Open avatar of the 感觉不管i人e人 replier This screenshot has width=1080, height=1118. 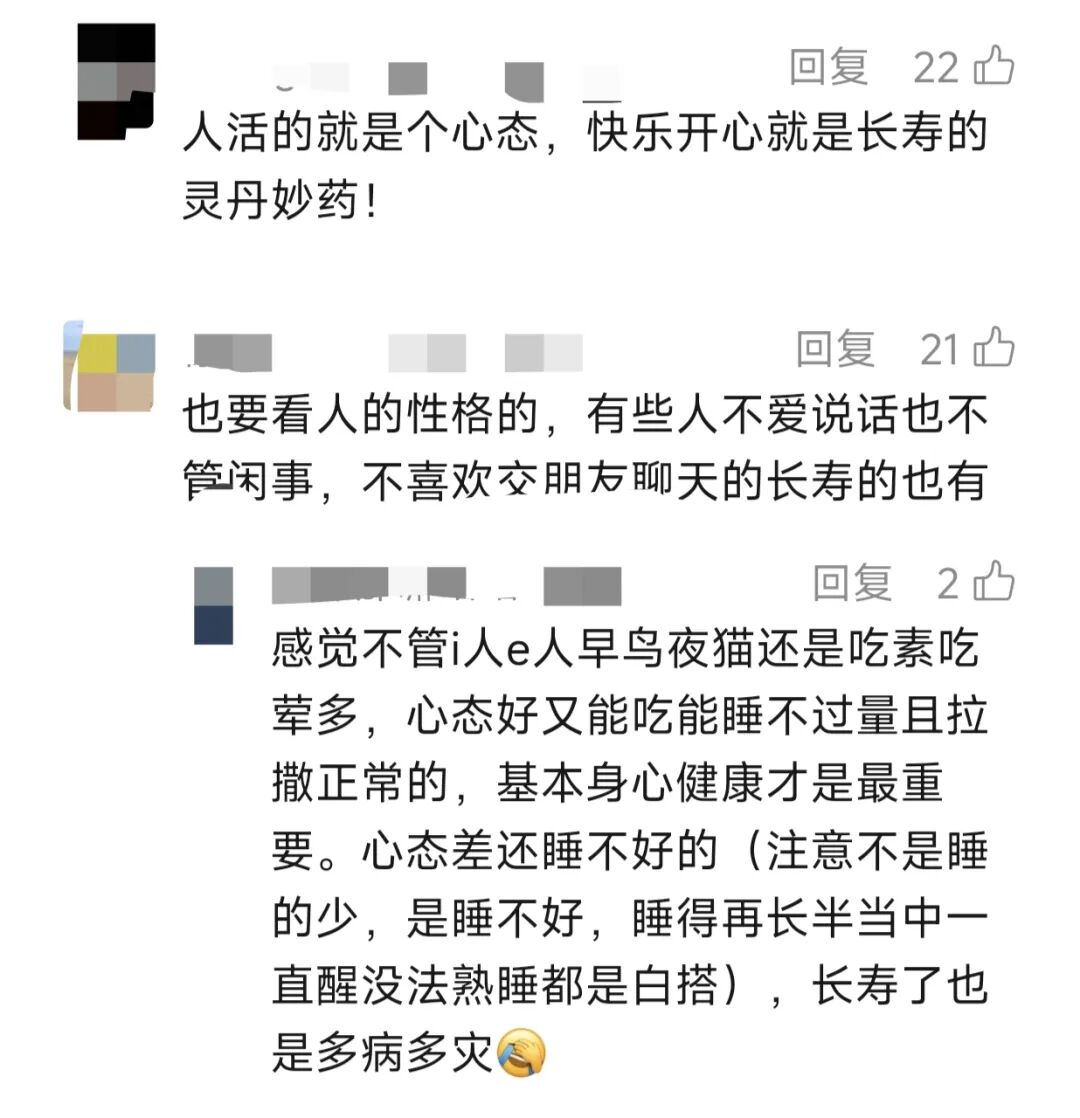coord(213,605)
